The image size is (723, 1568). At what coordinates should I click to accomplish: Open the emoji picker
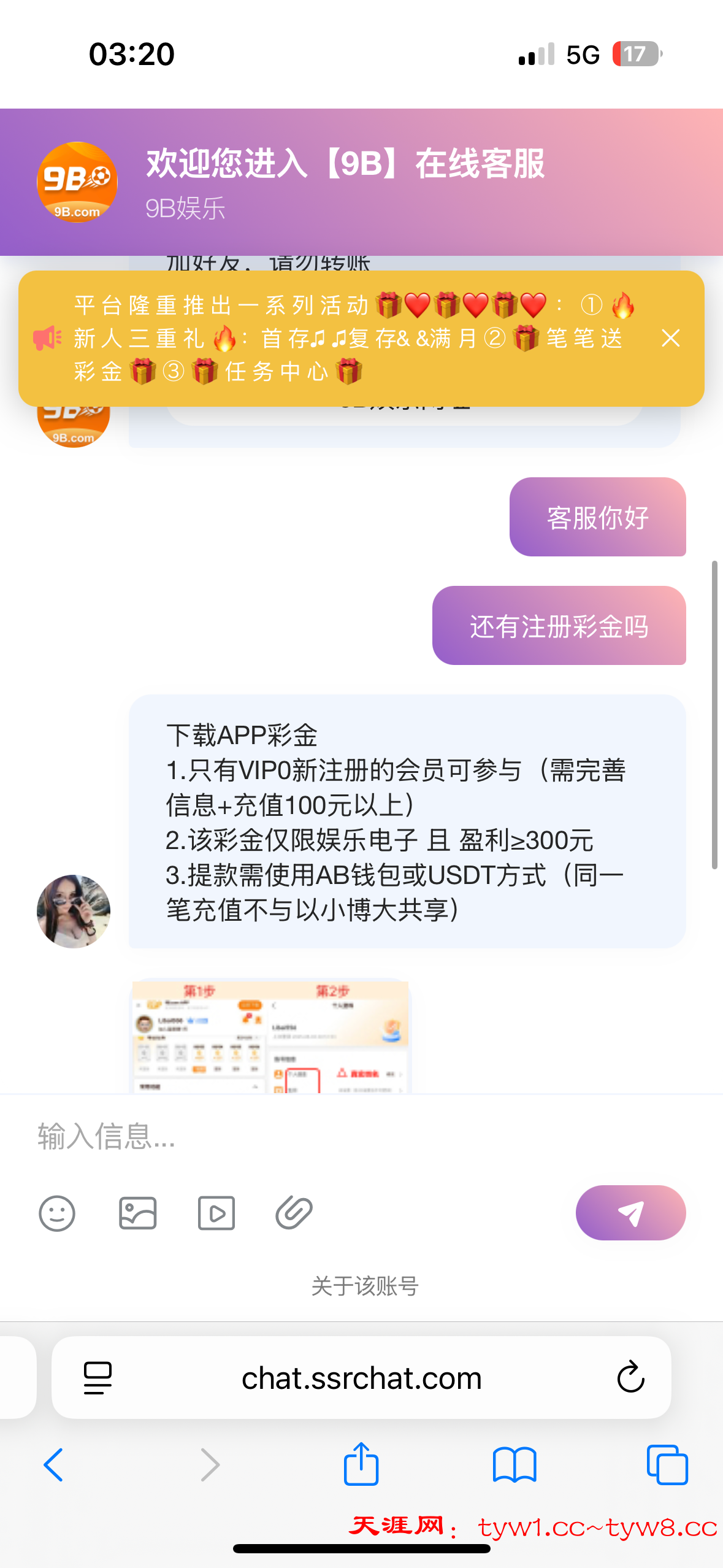(x=57, y=1213)
